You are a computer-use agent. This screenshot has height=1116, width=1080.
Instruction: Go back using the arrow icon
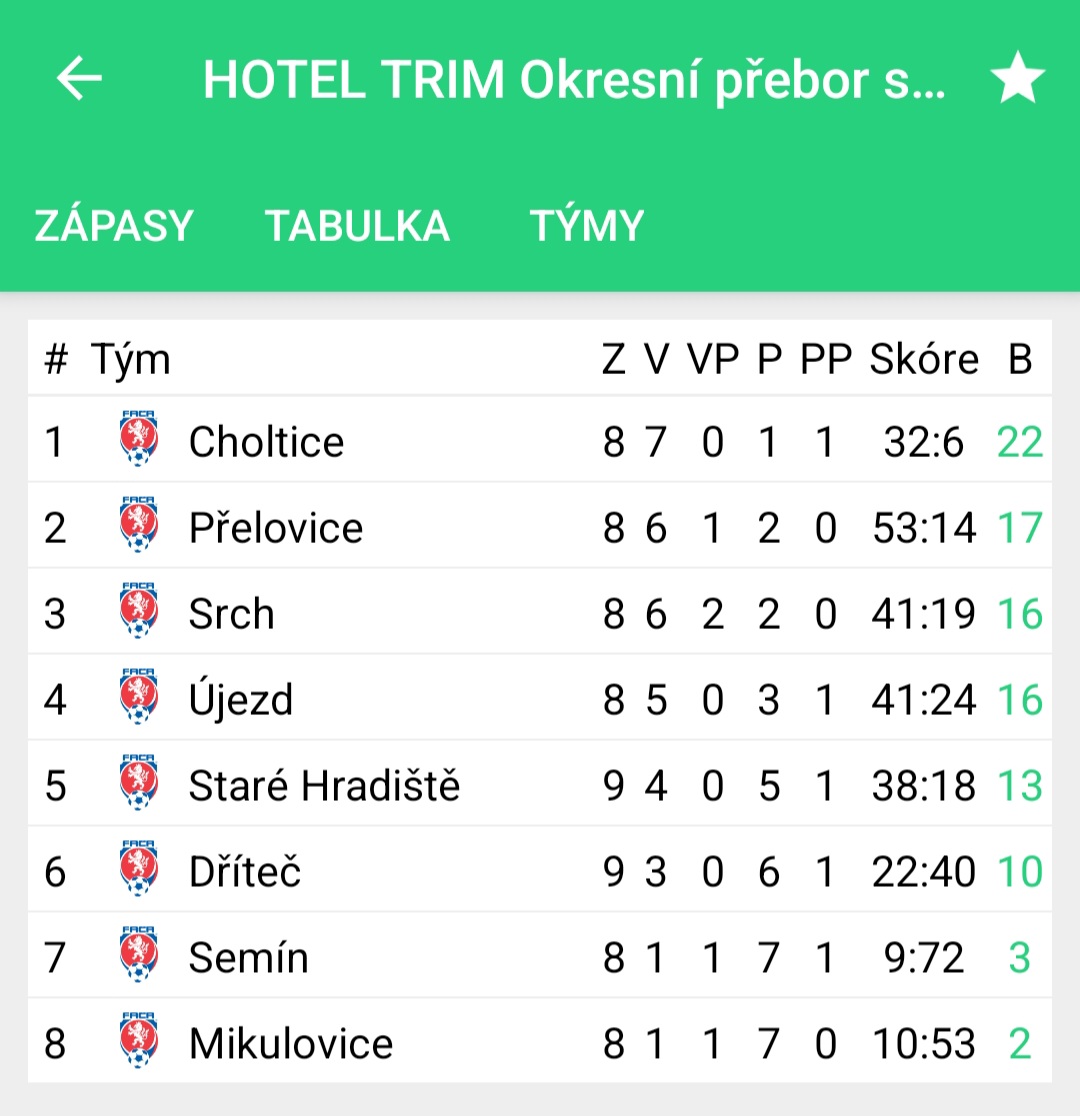click(x=79, y=79)
